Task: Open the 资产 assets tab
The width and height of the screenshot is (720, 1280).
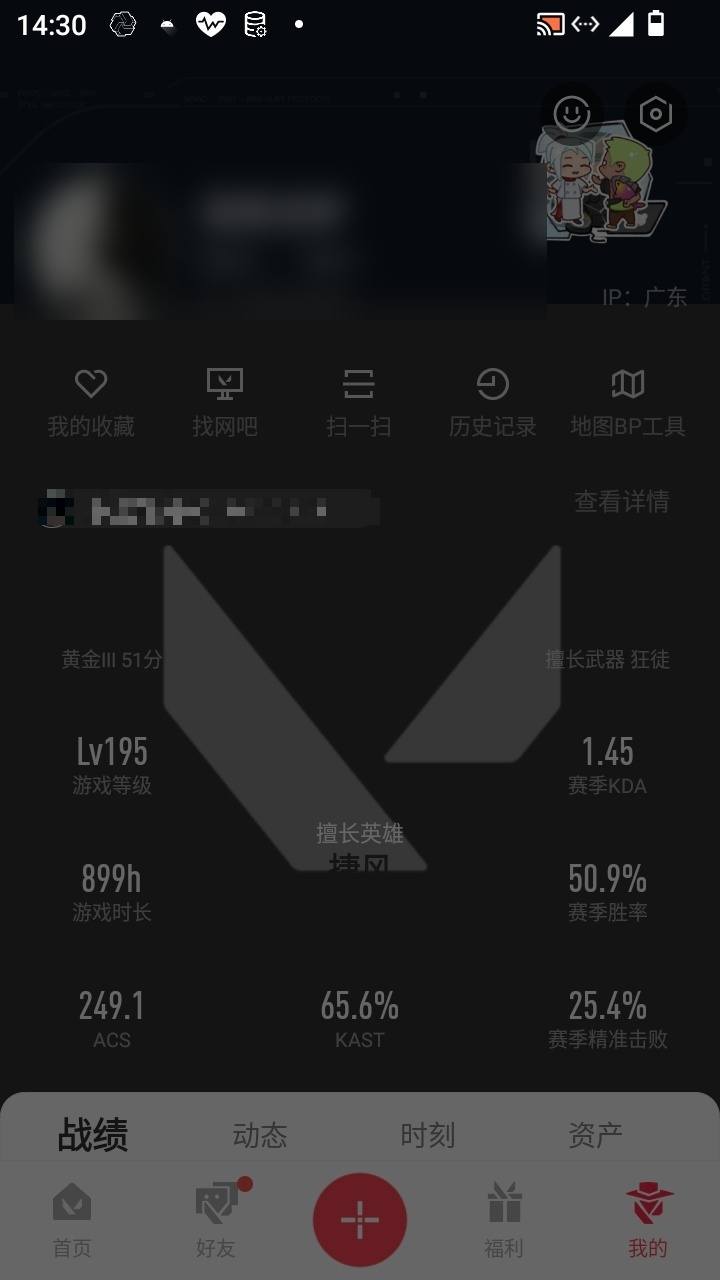Action: 597,1135
